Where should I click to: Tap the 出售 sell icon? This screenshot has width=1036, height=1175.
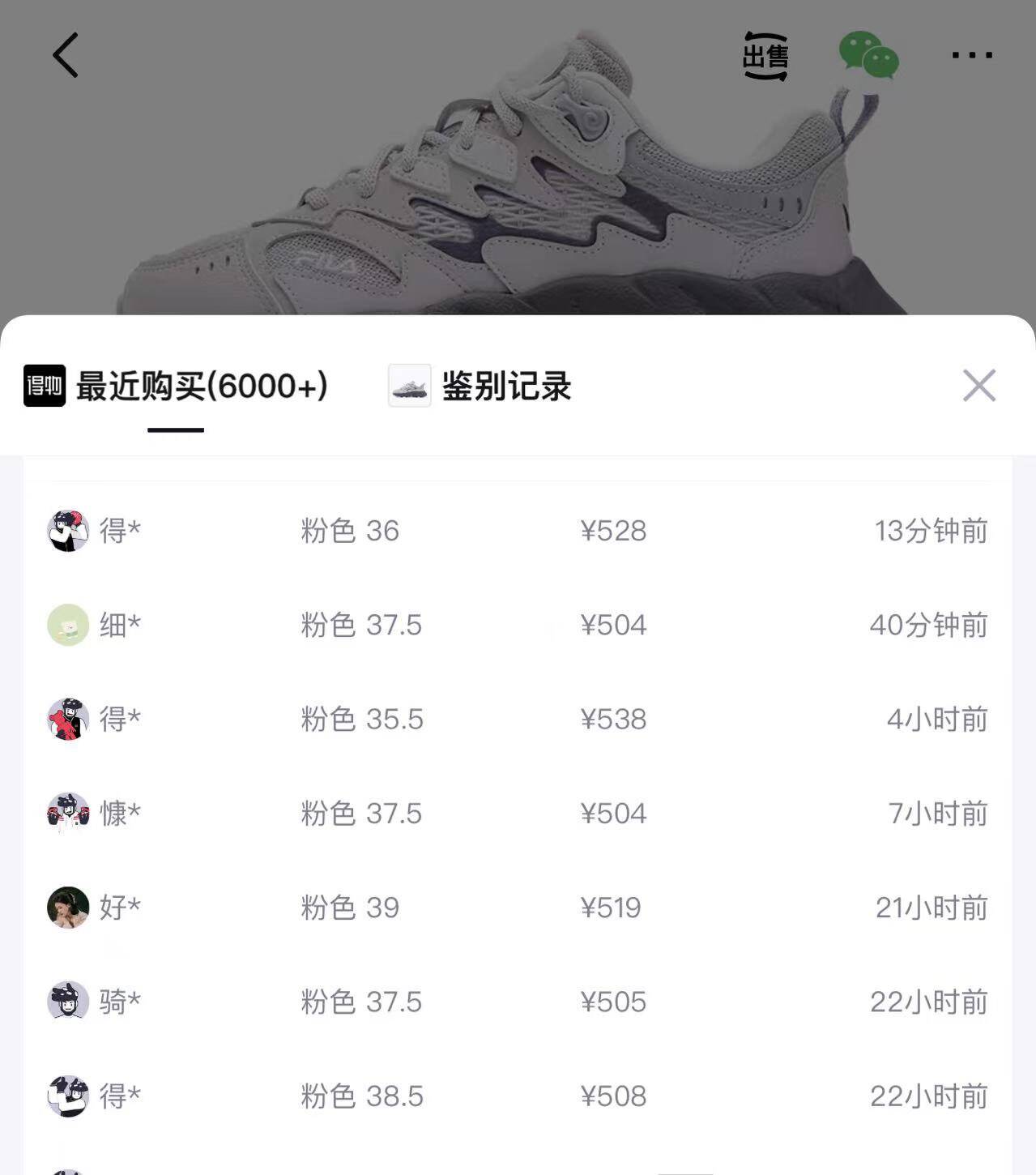click(x=765, y=56)
